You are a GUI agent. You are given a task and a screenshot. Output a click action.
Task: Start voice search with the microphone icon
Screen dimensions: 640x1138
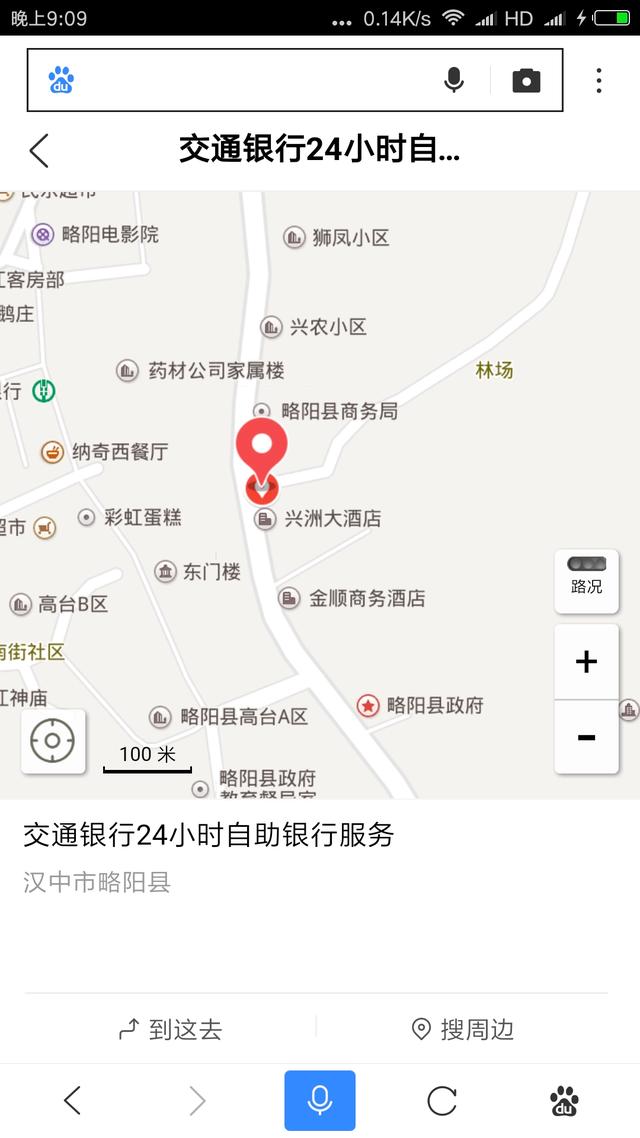(454, 80)
